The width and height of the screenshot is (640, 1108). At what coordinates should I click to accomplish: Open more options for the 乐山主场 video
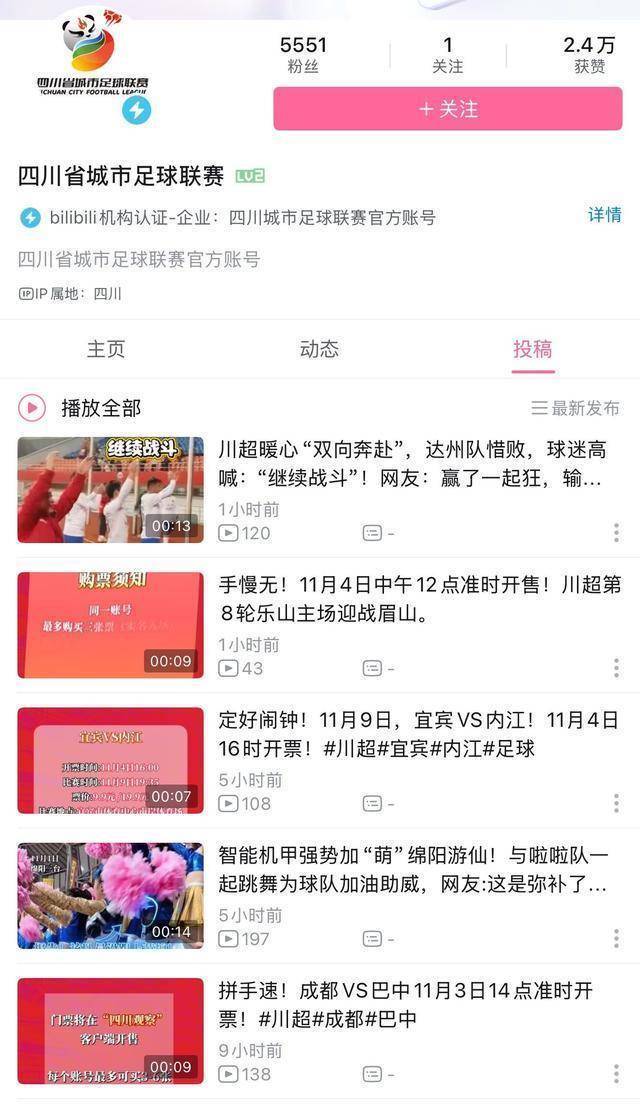[x=616, y=668]
